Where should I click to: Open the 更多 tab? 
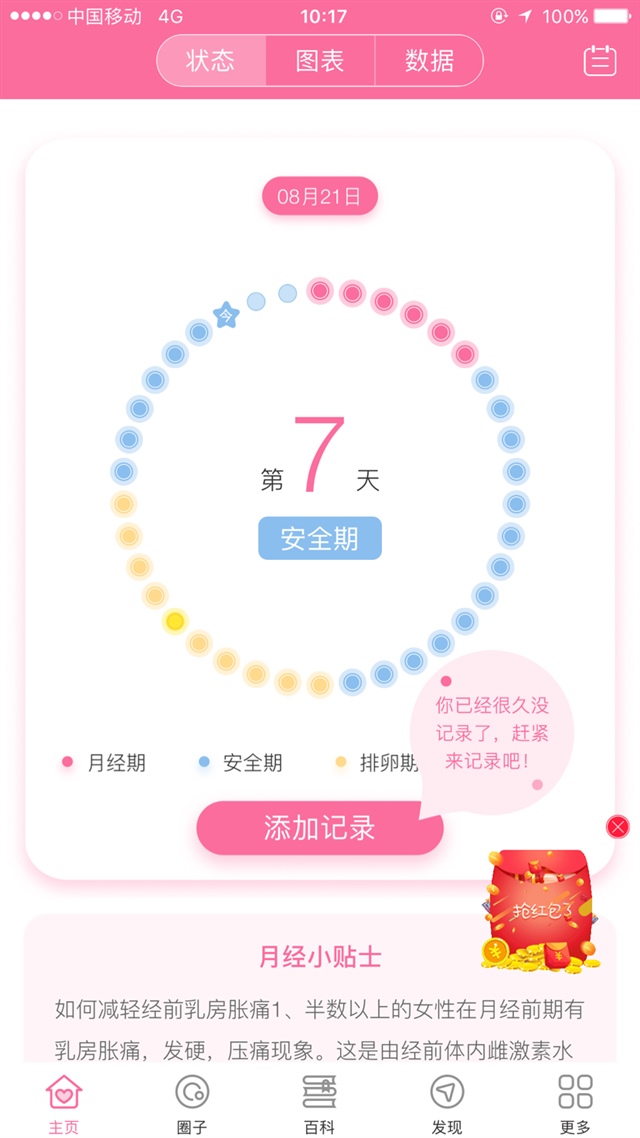pos(575,1104)
